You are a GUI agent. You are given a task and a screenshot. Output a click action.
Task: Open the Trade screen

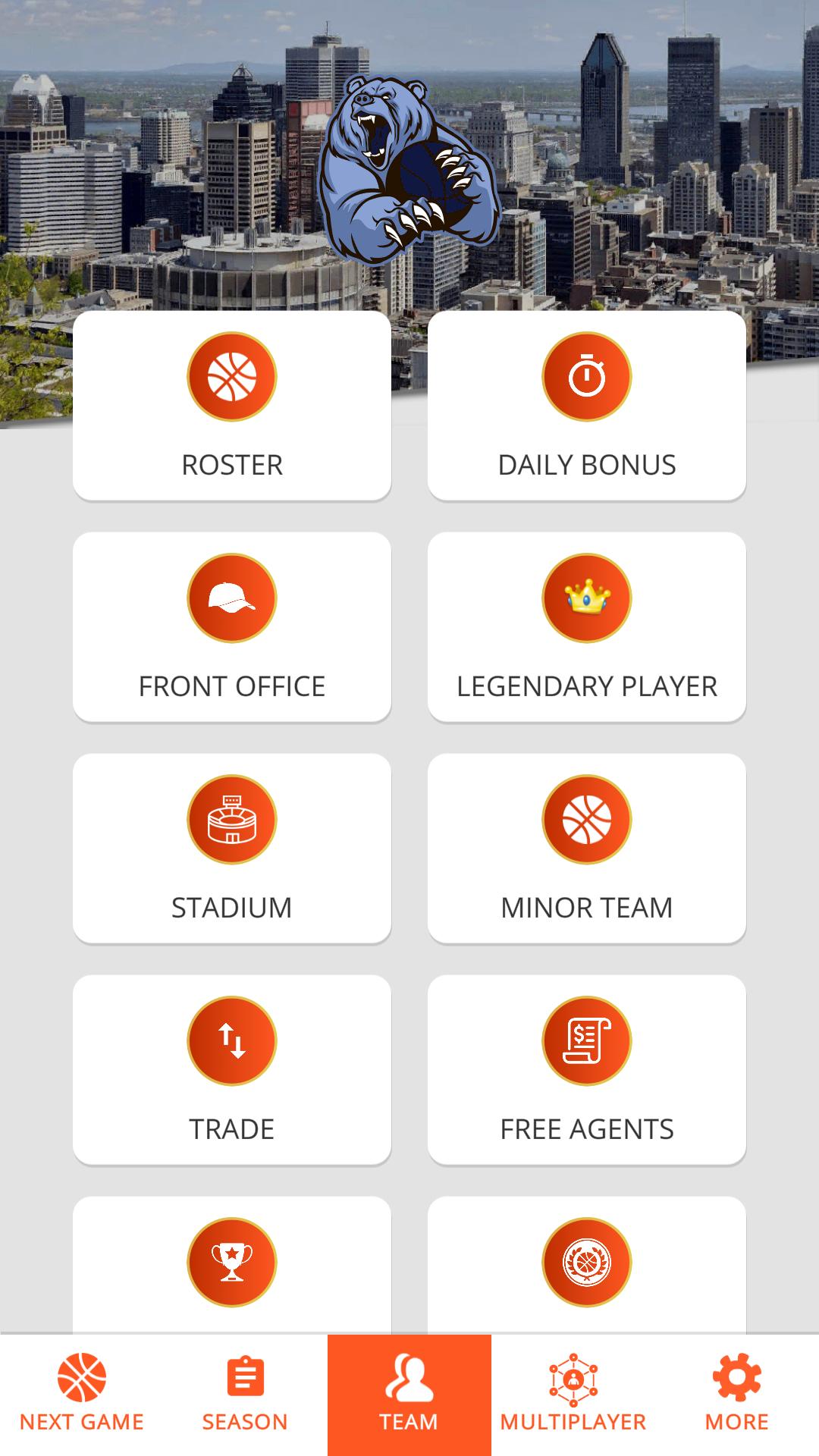(232, 1070)
